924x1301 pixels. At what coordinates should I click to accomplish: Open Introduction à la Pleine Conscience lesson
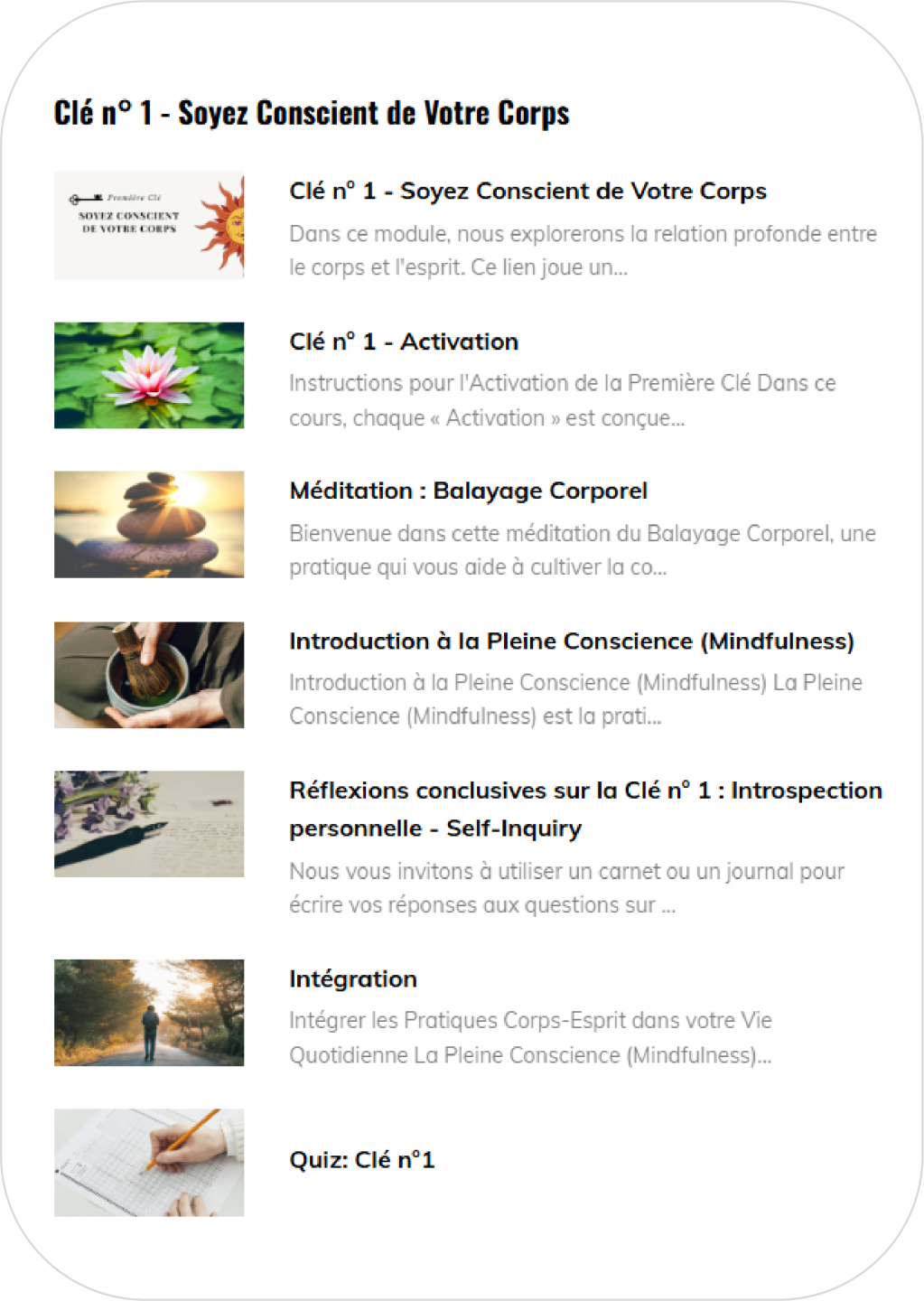[x=571, y=641]
